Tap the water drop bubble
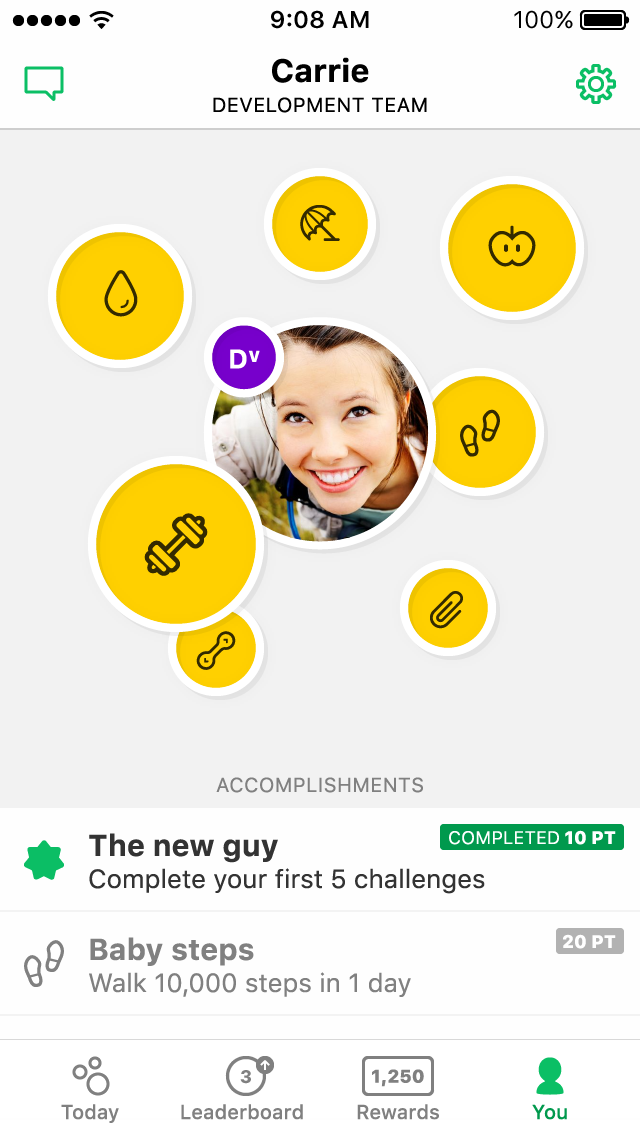The height and width of the screenshot is (1136, 640). (x=120, y=295)
